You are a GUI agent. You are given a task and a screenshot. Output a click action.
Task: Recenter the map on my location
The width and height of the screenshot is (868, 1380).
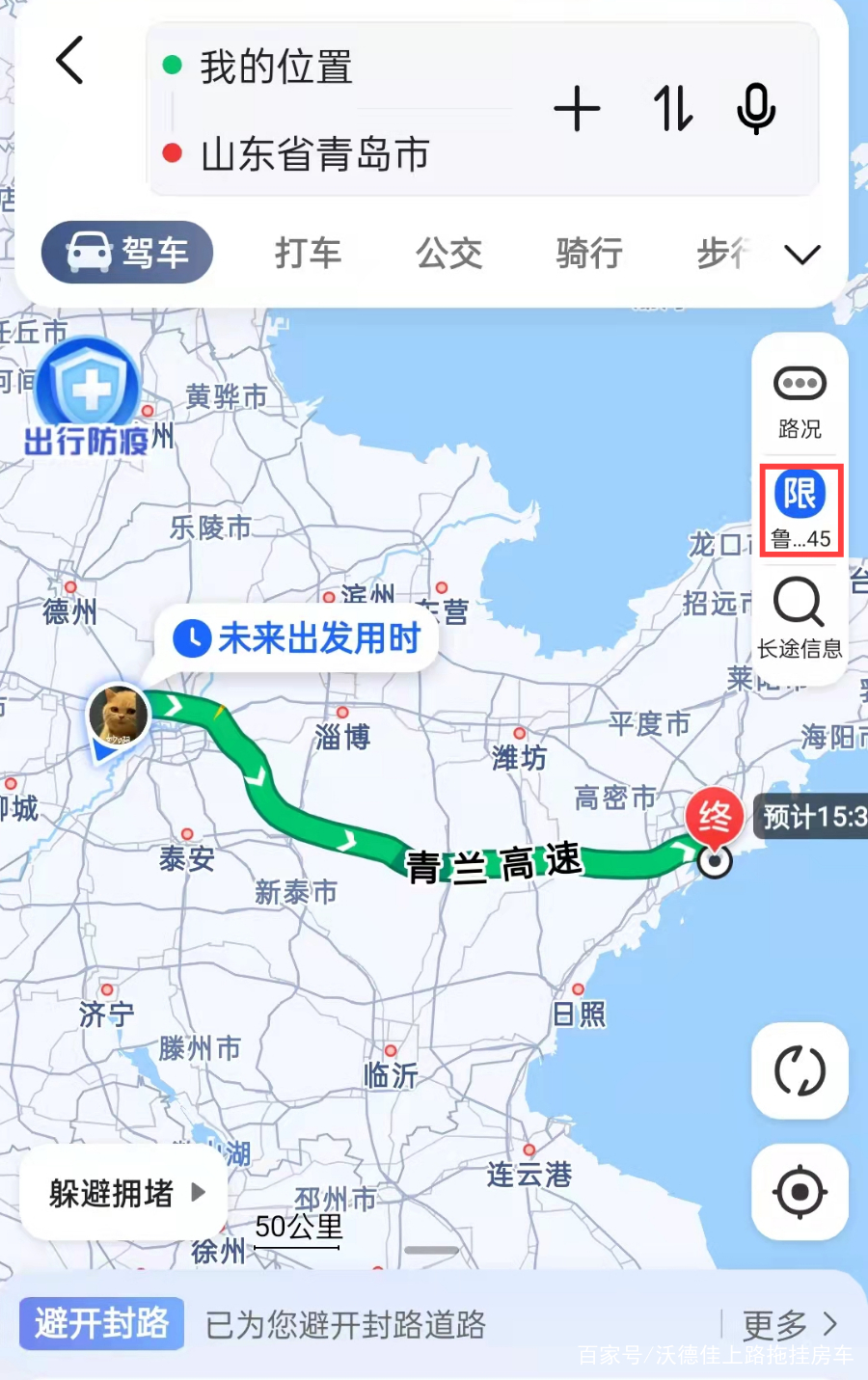800,1192
